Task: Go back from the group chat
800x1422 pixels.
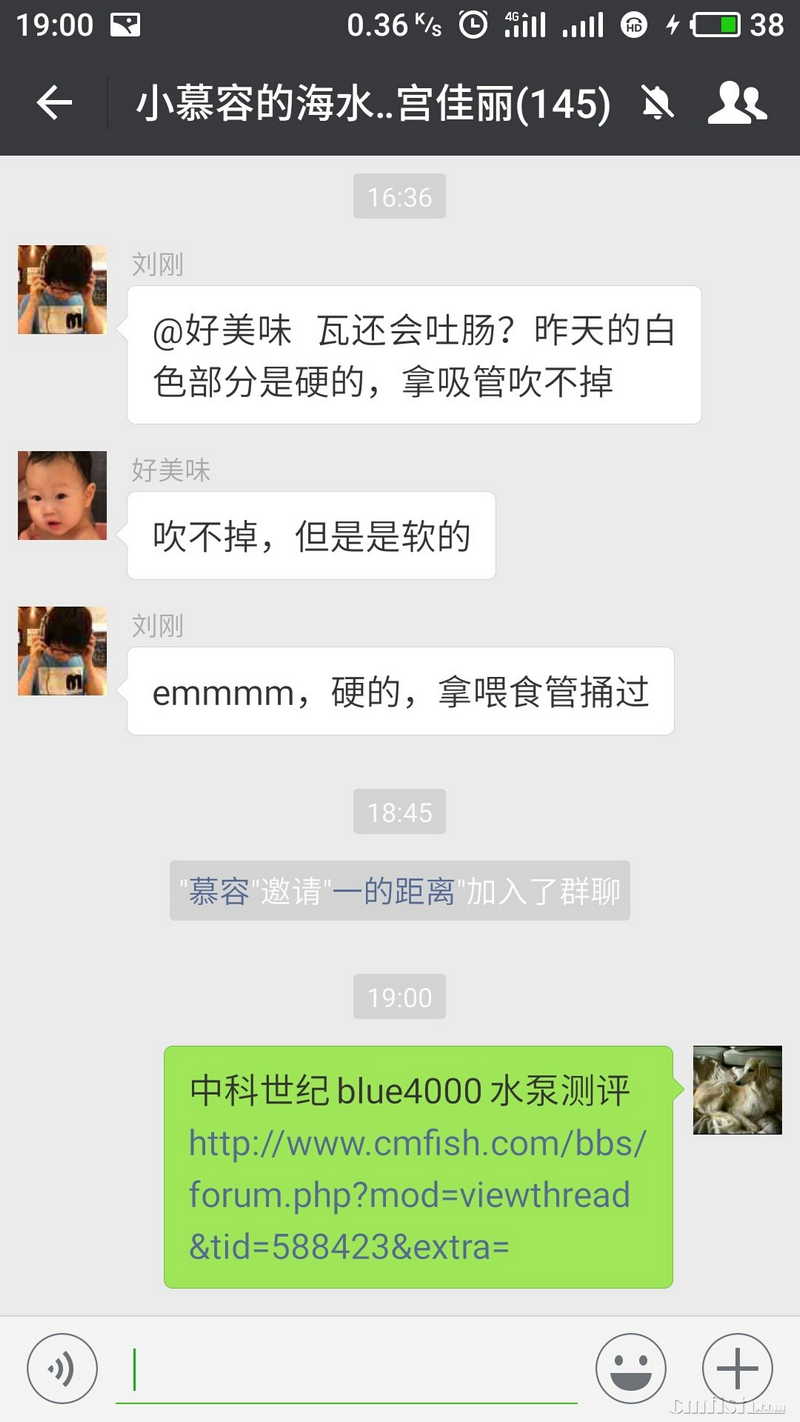Action: pos(54,102)
